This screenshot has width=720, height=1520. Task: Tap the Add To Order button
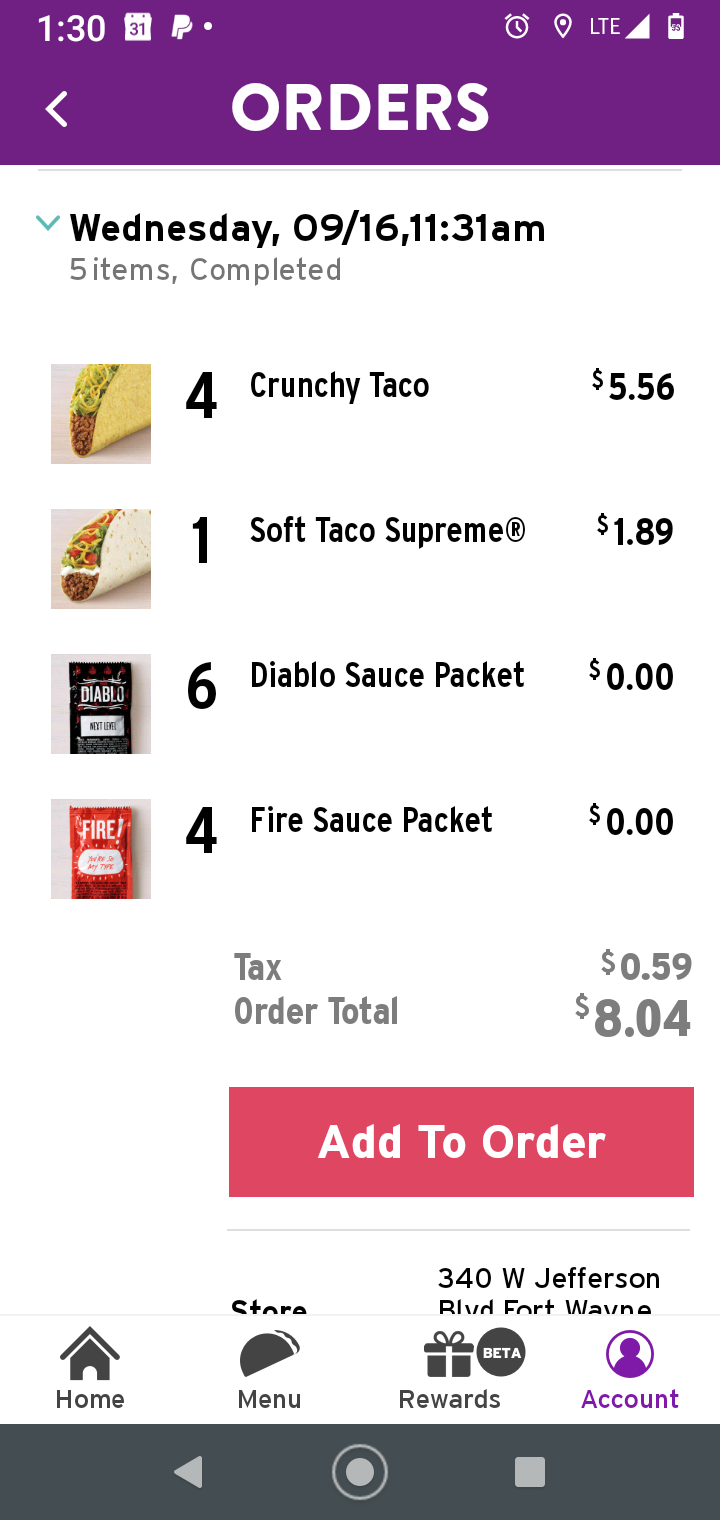461,1142
